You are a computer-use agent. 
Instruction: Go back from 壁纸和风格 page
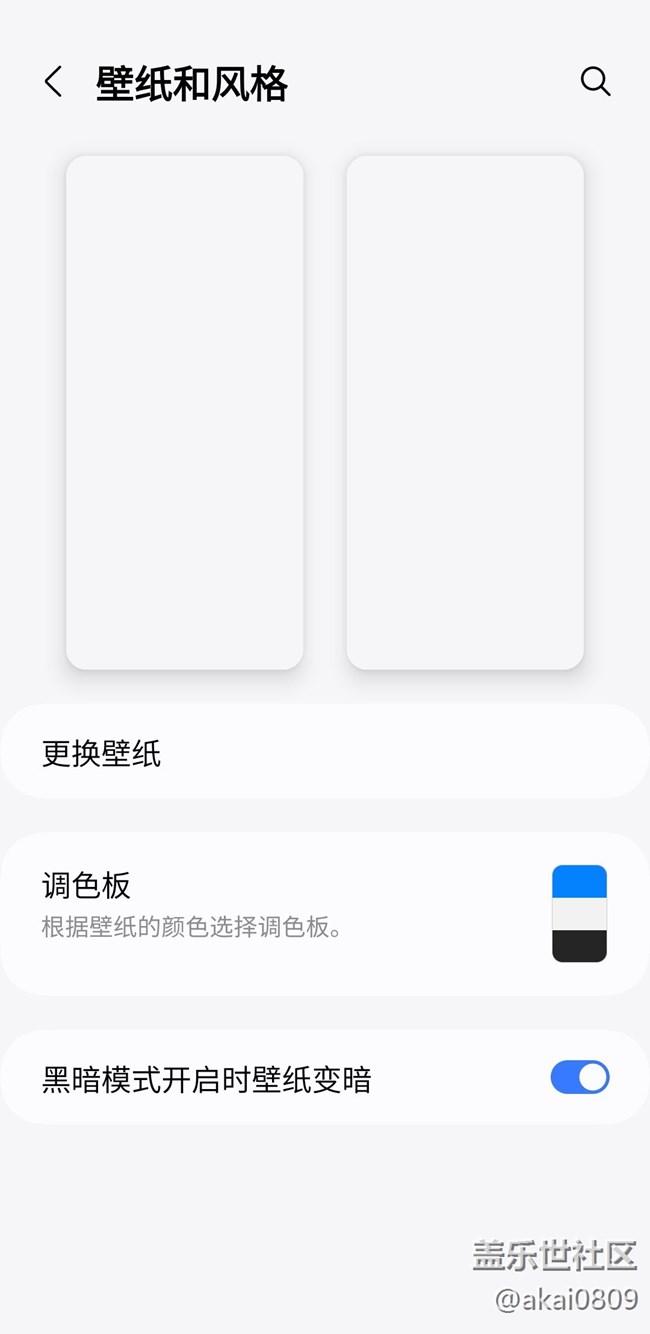click(x=54, y=82)
